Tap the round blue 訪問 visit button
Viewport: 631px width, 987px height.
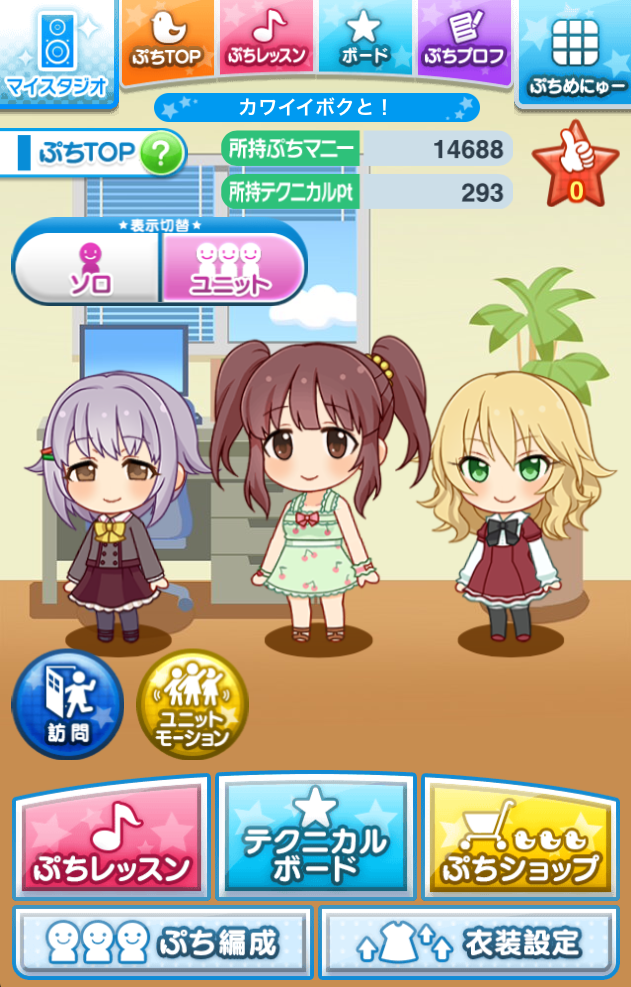click(67, 703)
